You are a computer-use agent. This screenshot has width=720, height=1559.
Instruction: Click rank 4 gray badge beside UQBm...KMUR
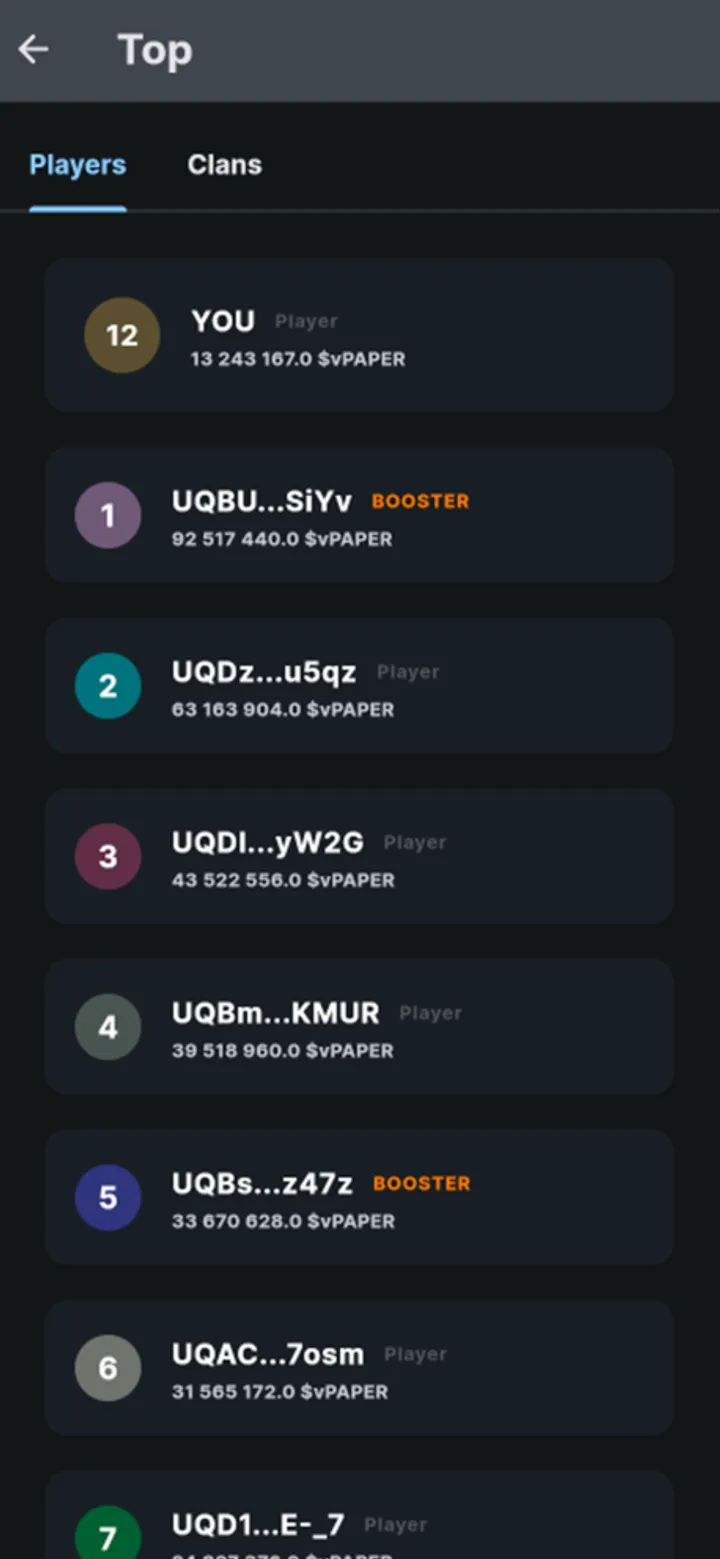click(x=107, y=1027)
